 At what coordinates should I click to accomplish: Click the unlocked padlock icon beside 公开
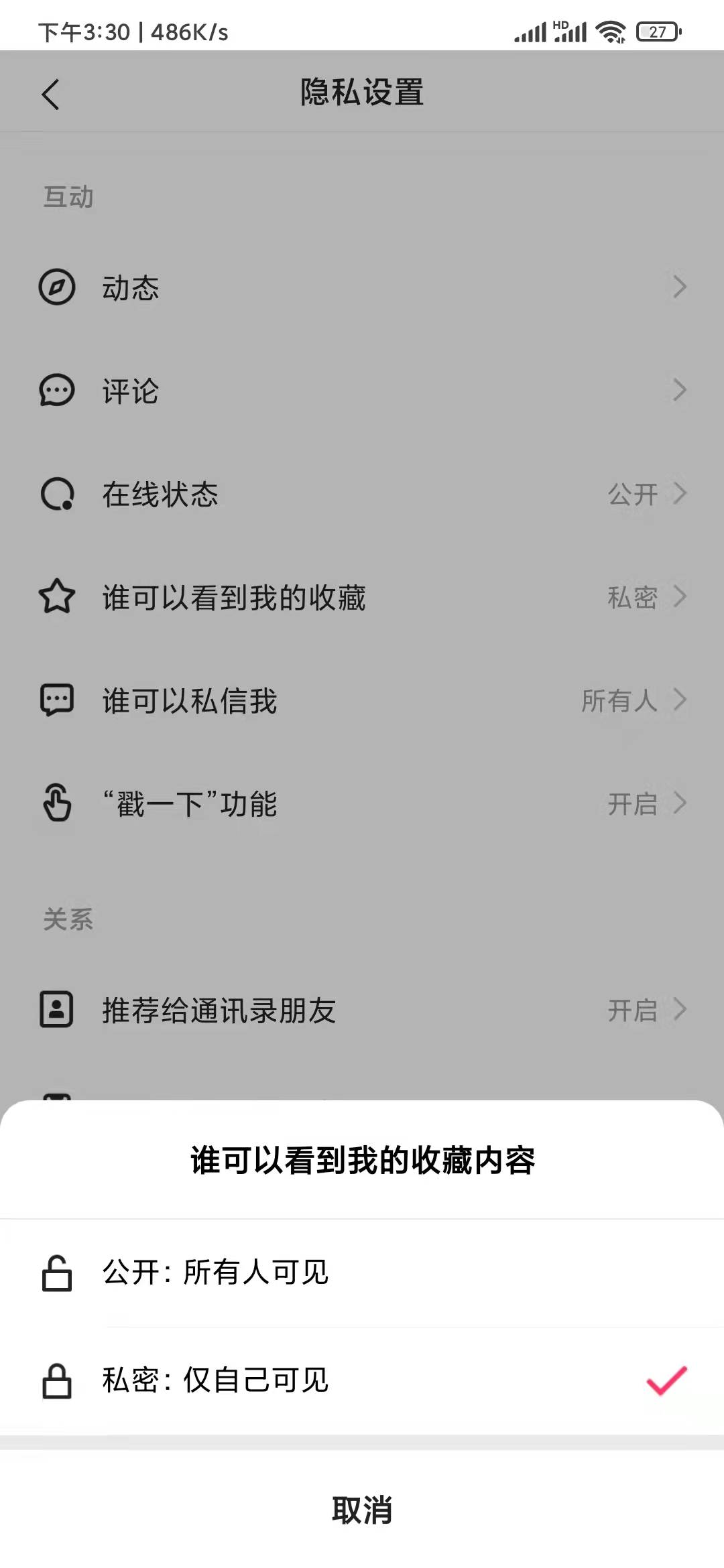57,1273
